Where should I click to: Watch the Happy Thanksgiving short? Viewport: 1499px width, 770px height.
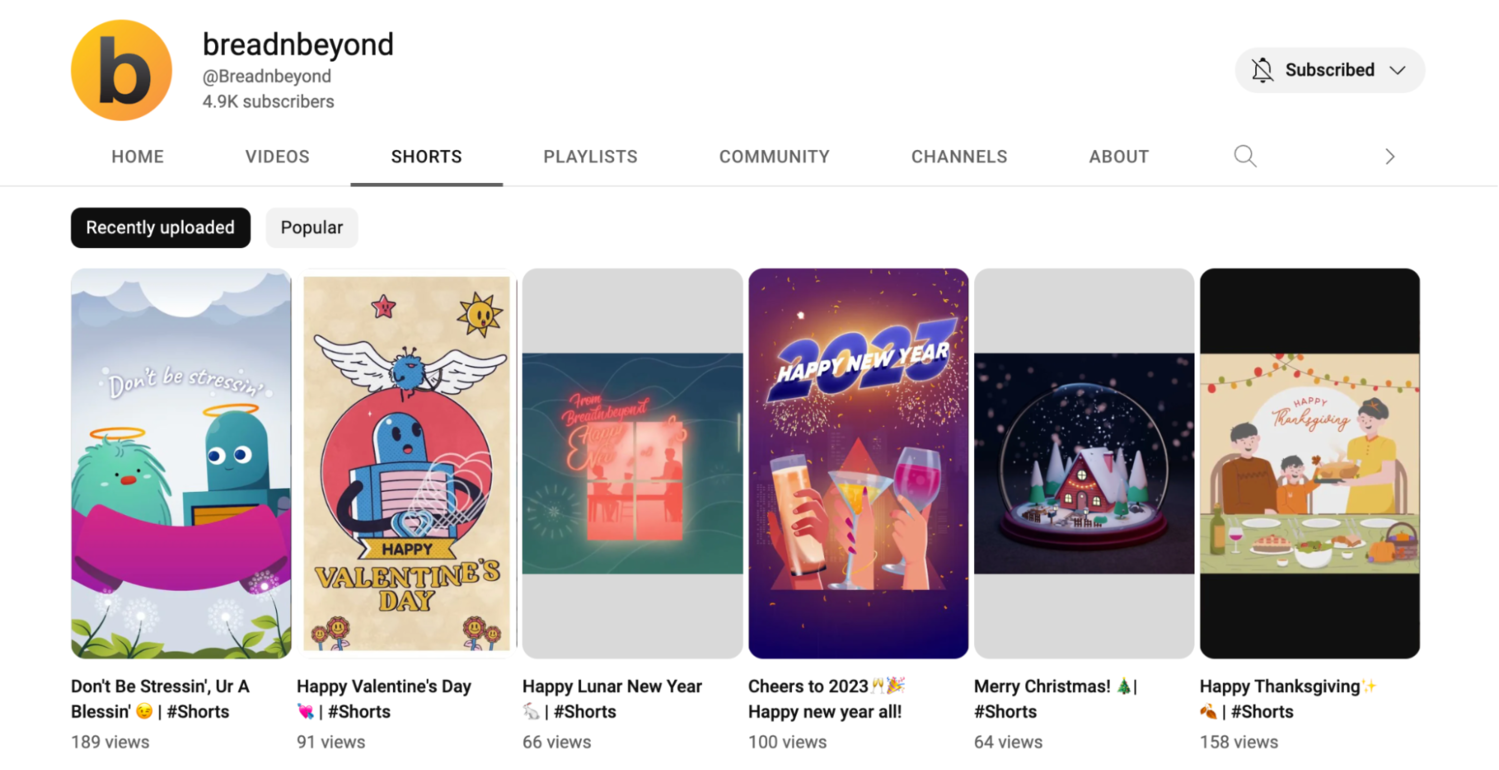click(x=1309, y=463)
